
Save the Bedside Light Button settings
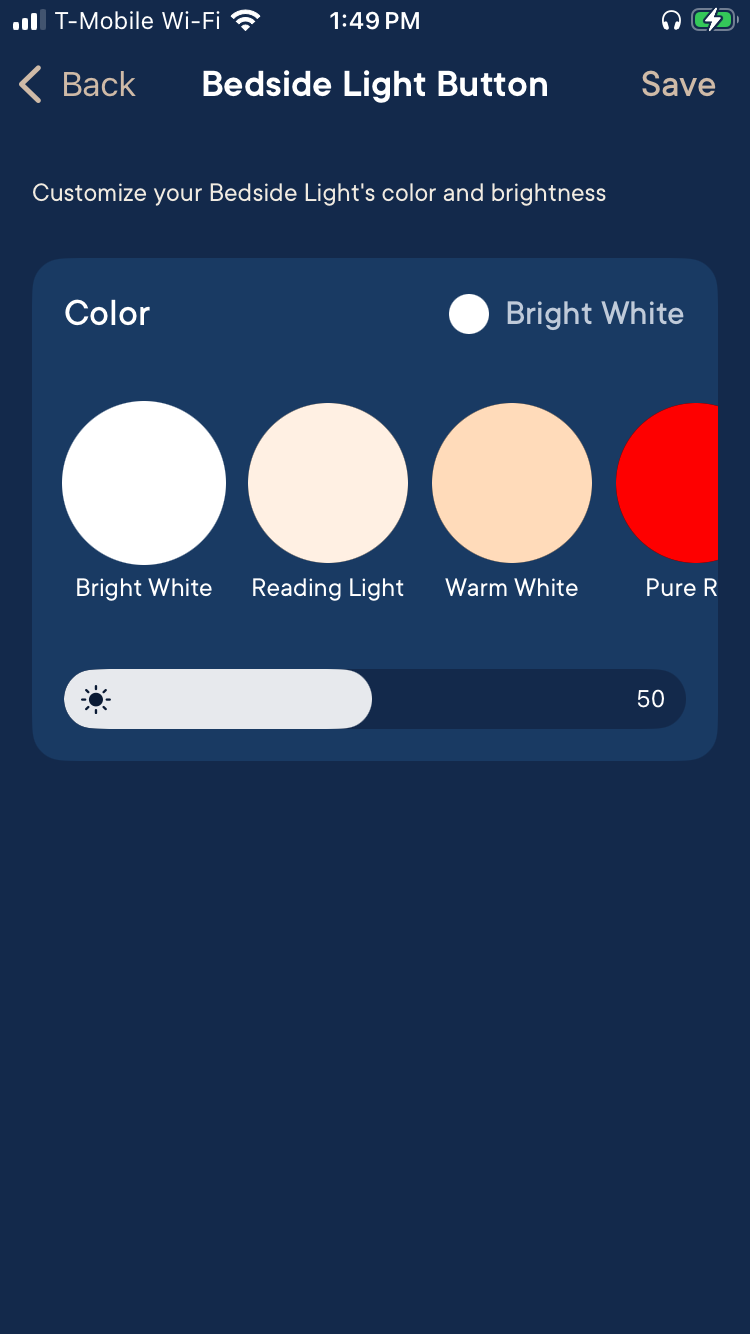tap(678, 85)
